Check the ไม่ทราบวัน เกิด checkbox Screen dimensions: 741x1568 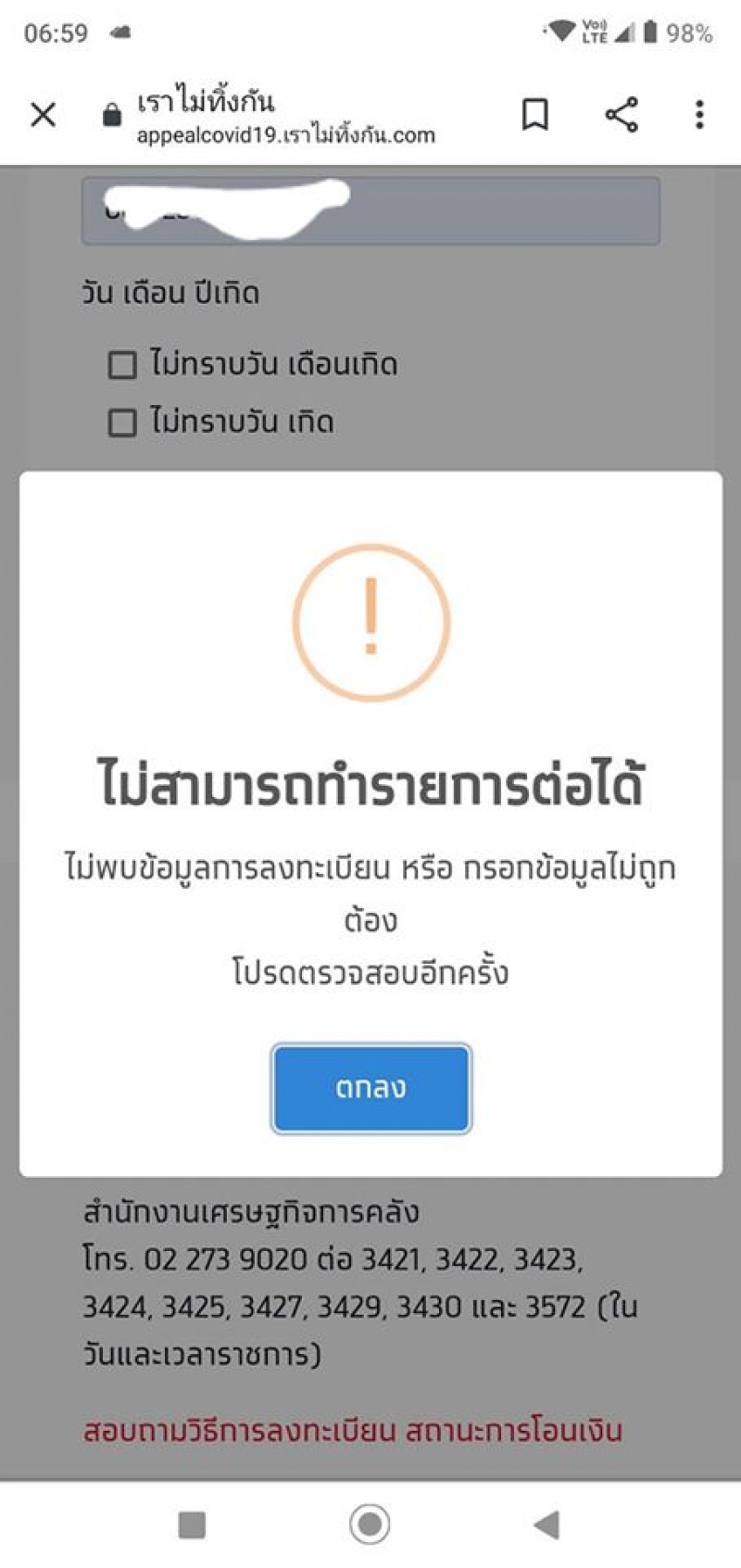122,424
